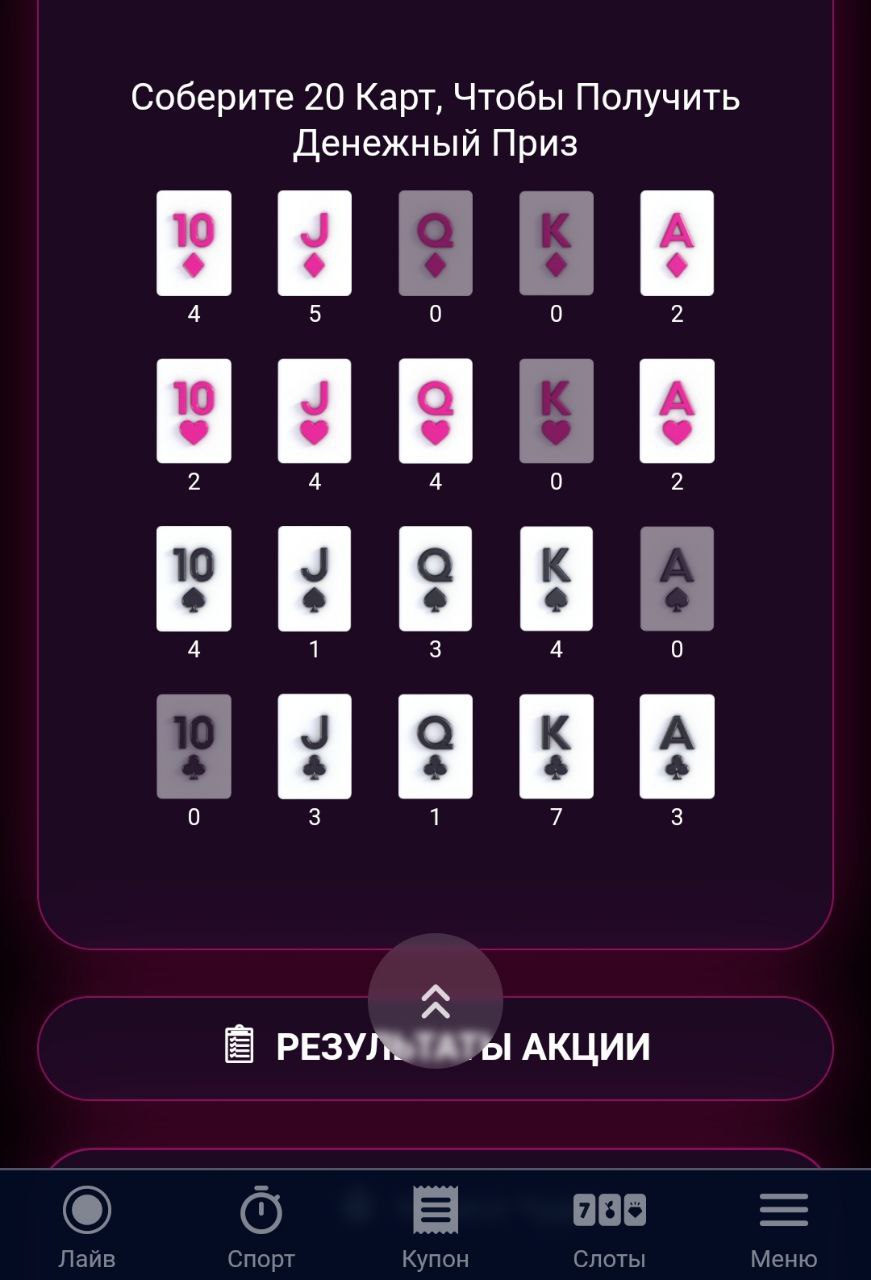This screenshot has width=871, height=1280.
Task: Switch to the Спорт tab
Action: click(x=261, y=1226)
